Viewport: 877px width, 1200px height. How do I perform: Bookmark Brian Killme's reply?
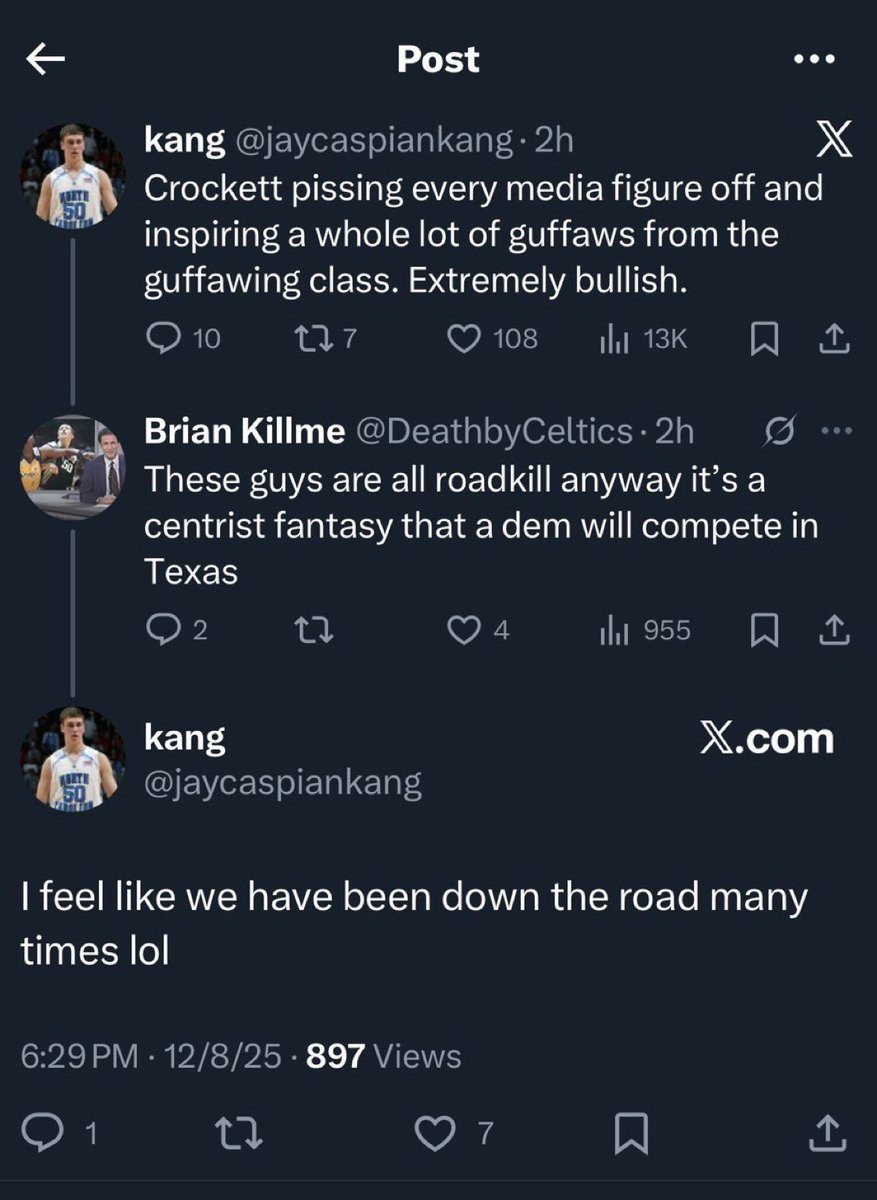tap(764, 631)
